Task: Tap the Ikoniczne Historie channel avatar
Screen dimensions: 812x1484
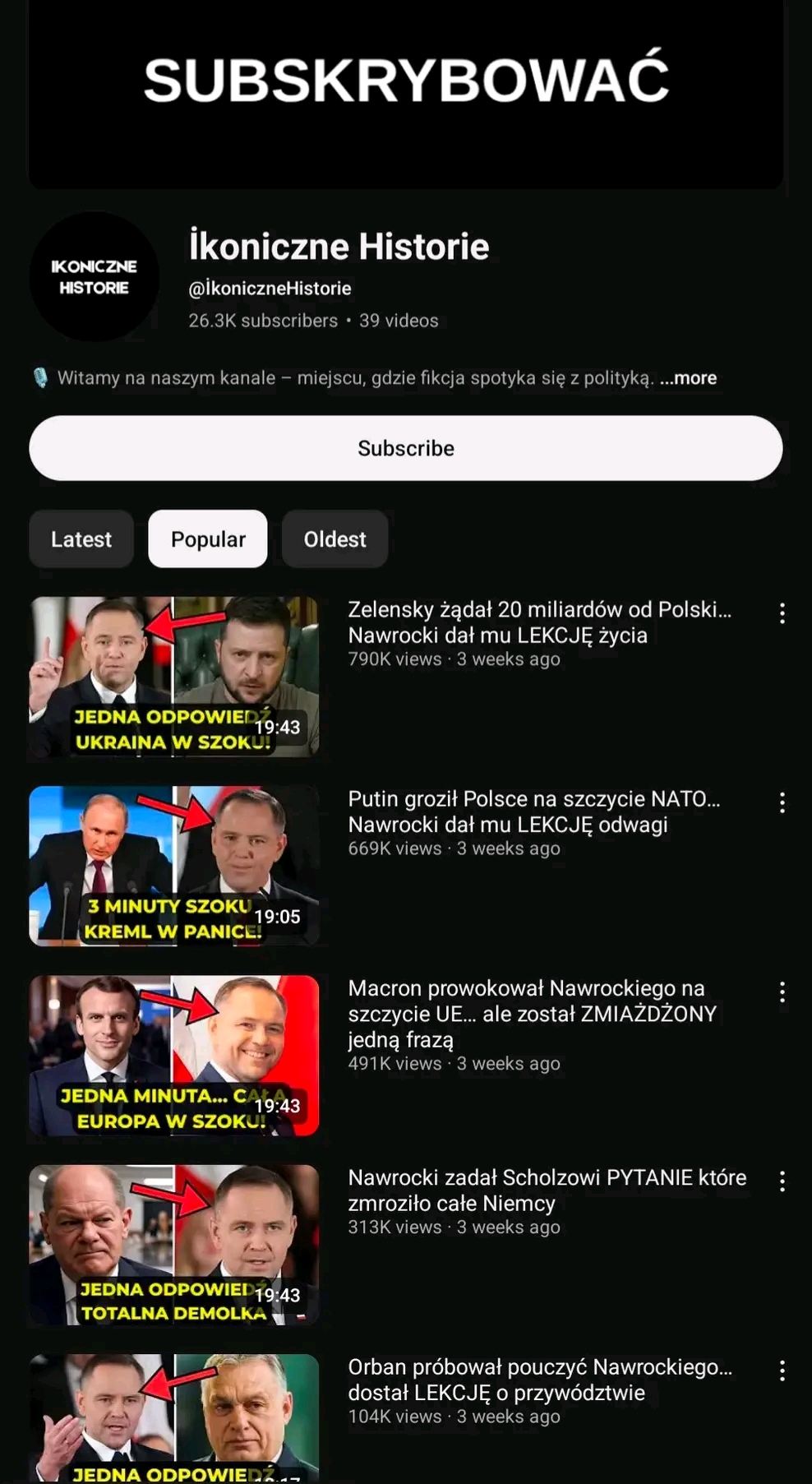Action: [94, 277]
